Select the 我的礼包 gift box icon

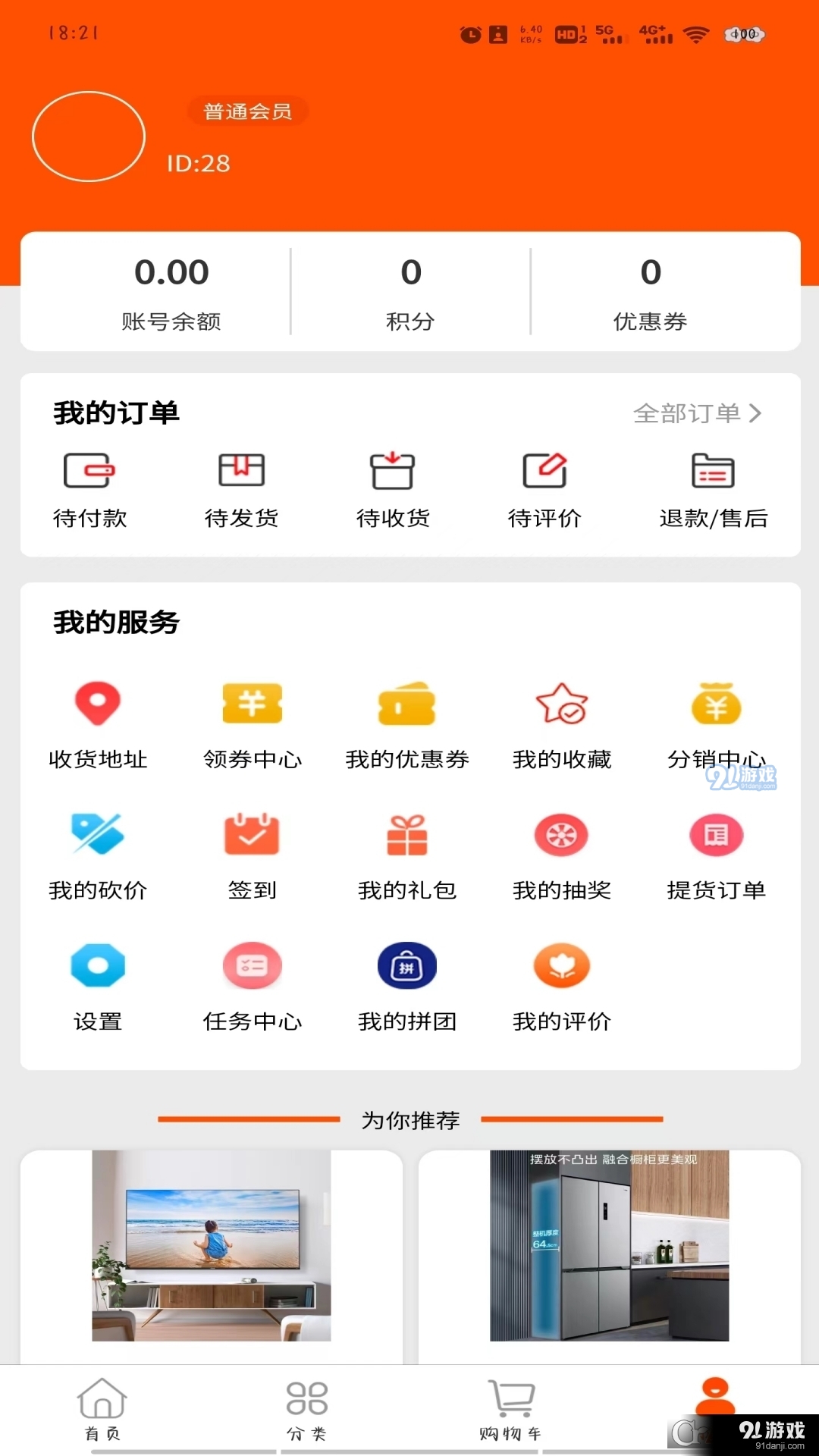click(x=407, y=836)
